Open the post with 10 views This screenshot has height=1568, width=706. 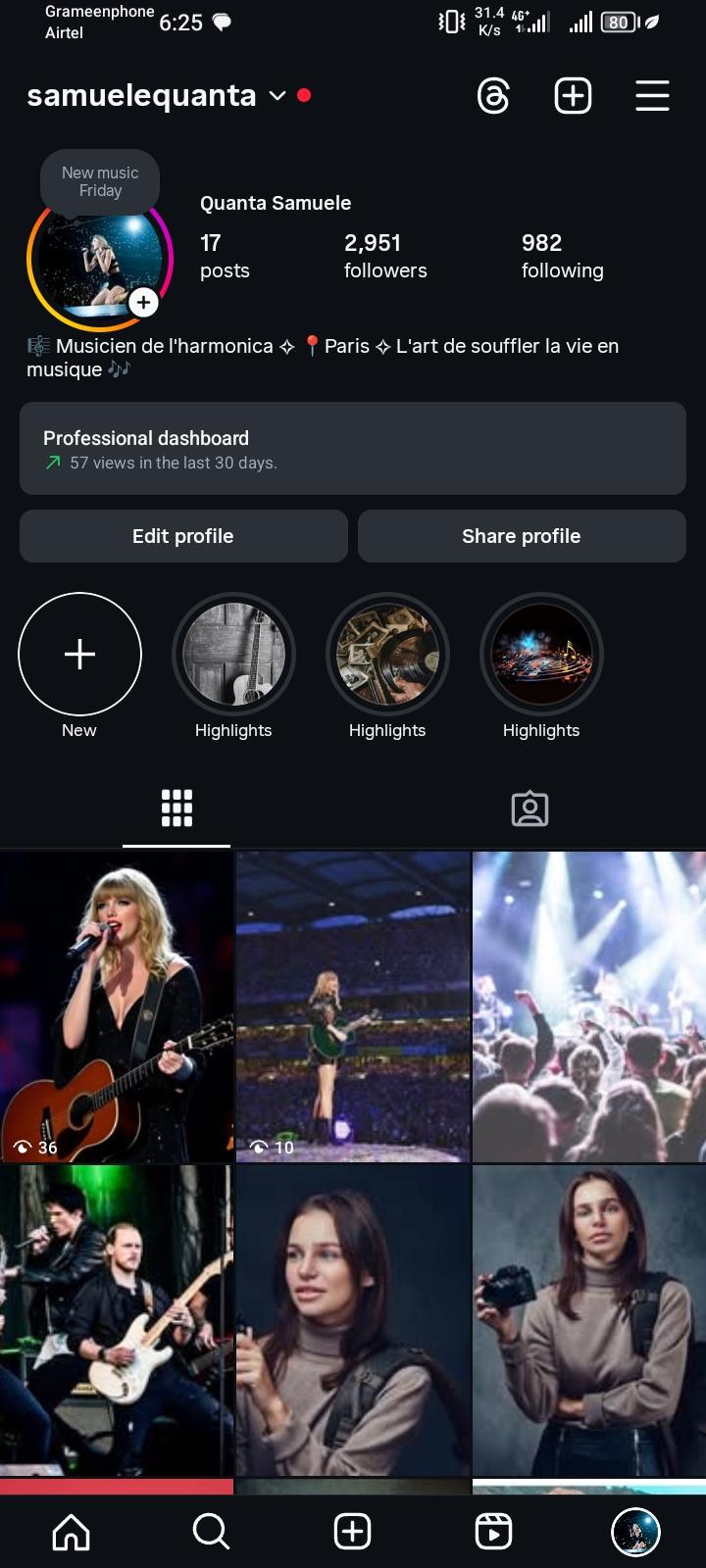(353, 1005)
